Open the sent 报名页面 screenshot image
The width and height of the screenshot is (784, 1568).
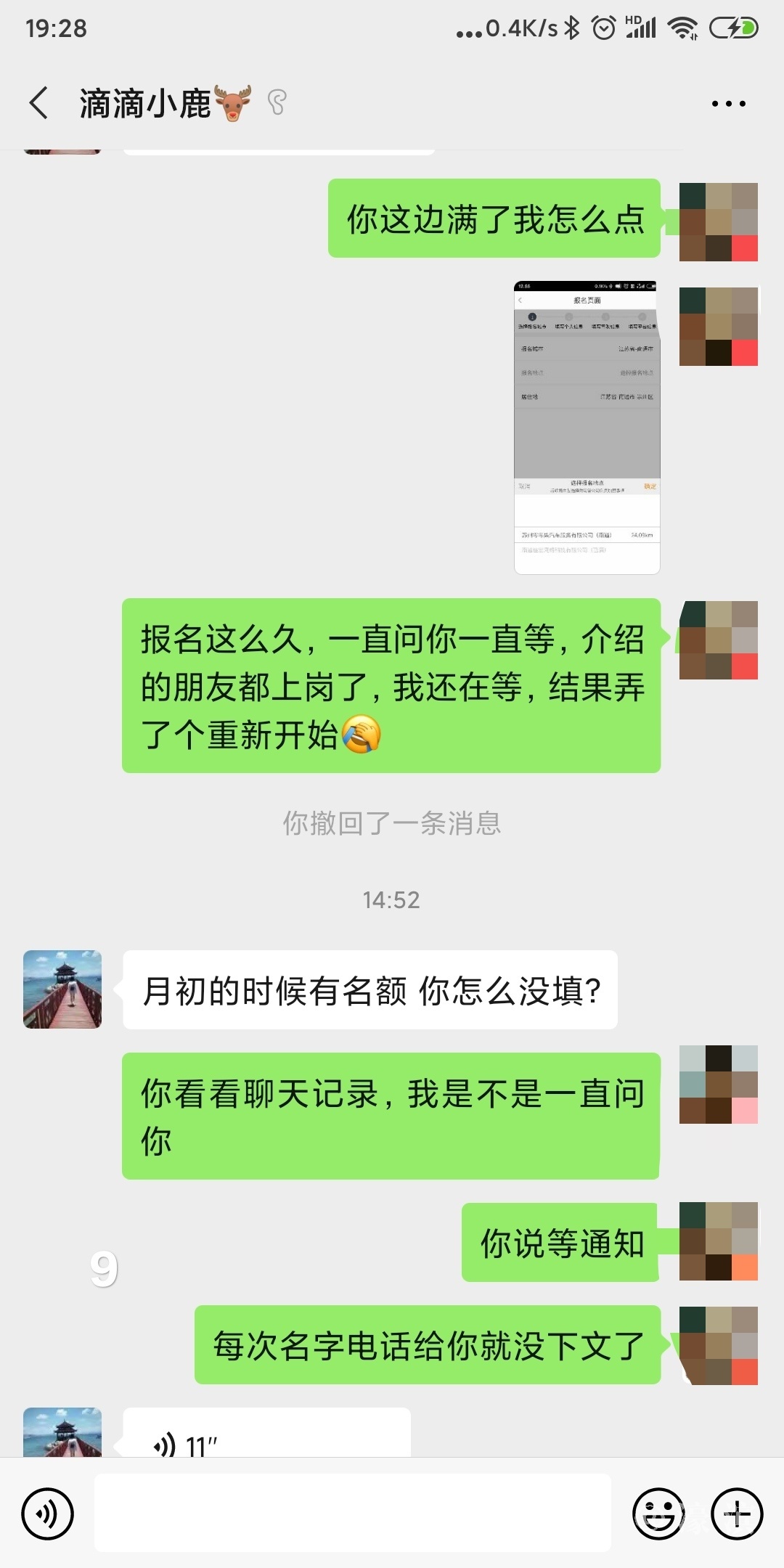(587, 428)
